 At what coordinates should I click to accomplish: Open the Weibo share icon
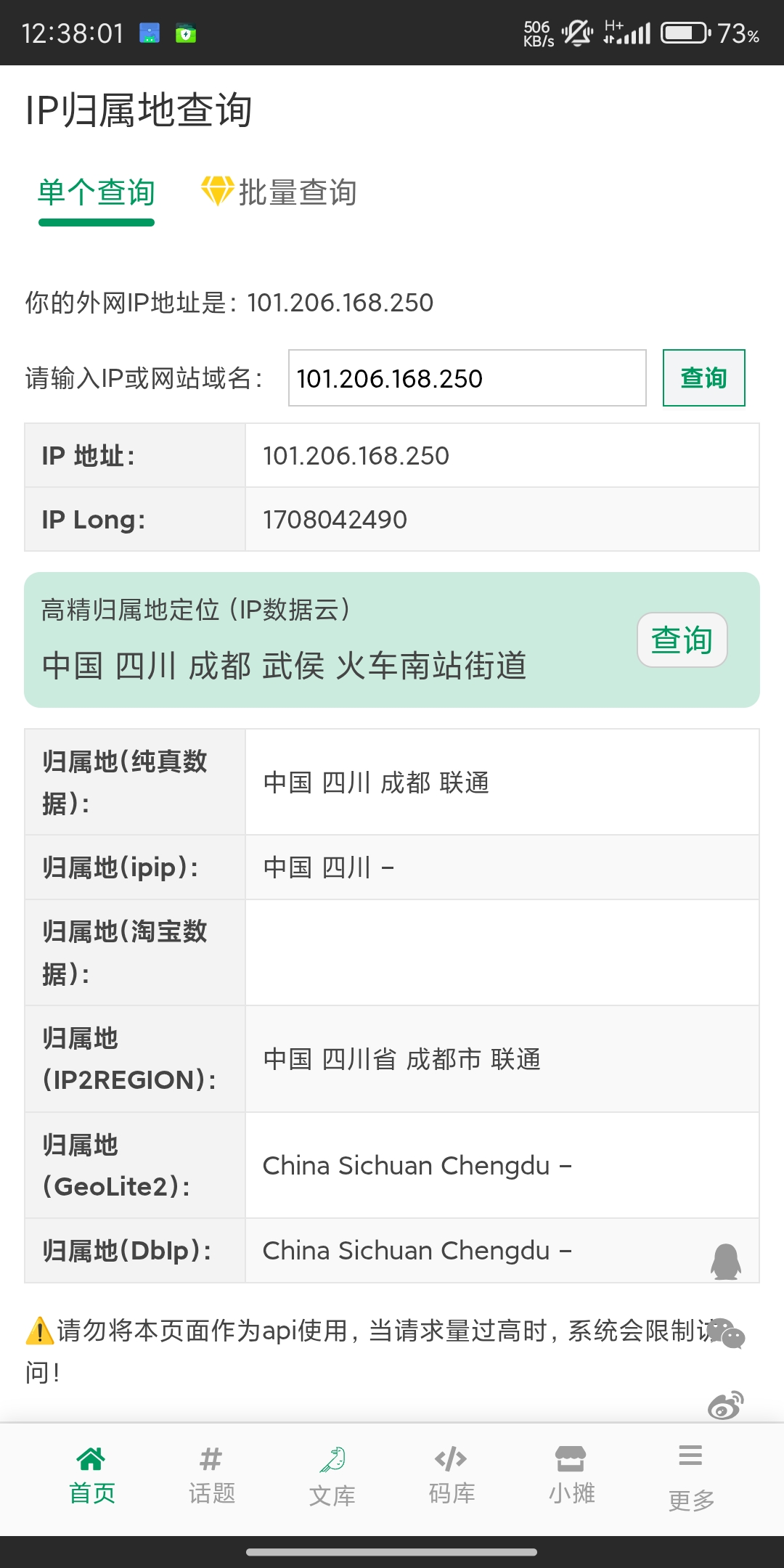(725, 1405)
